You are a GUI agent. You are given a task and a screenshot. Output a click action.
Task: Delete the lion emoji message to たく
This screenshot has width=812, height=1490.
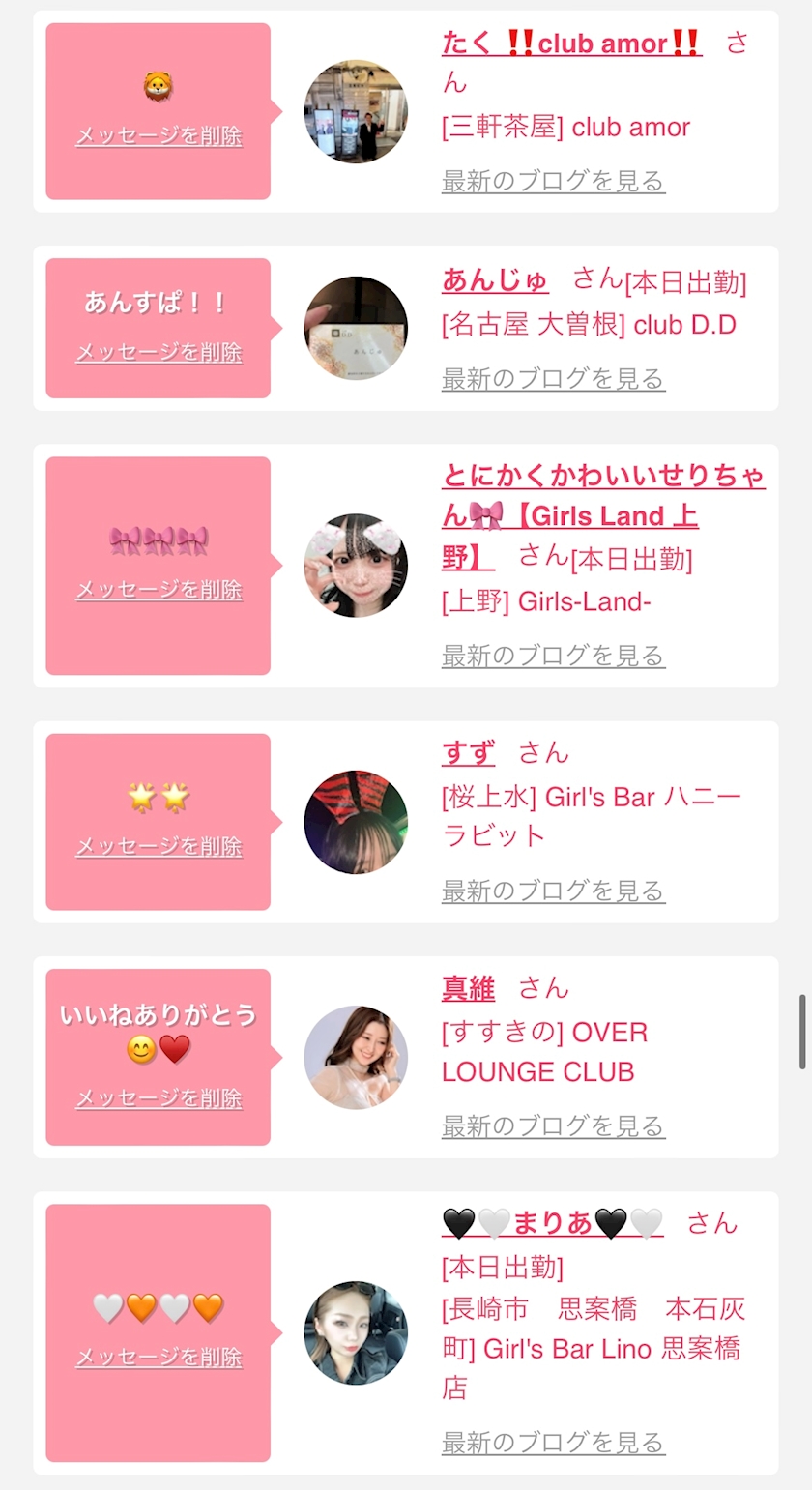coord(159,136)
